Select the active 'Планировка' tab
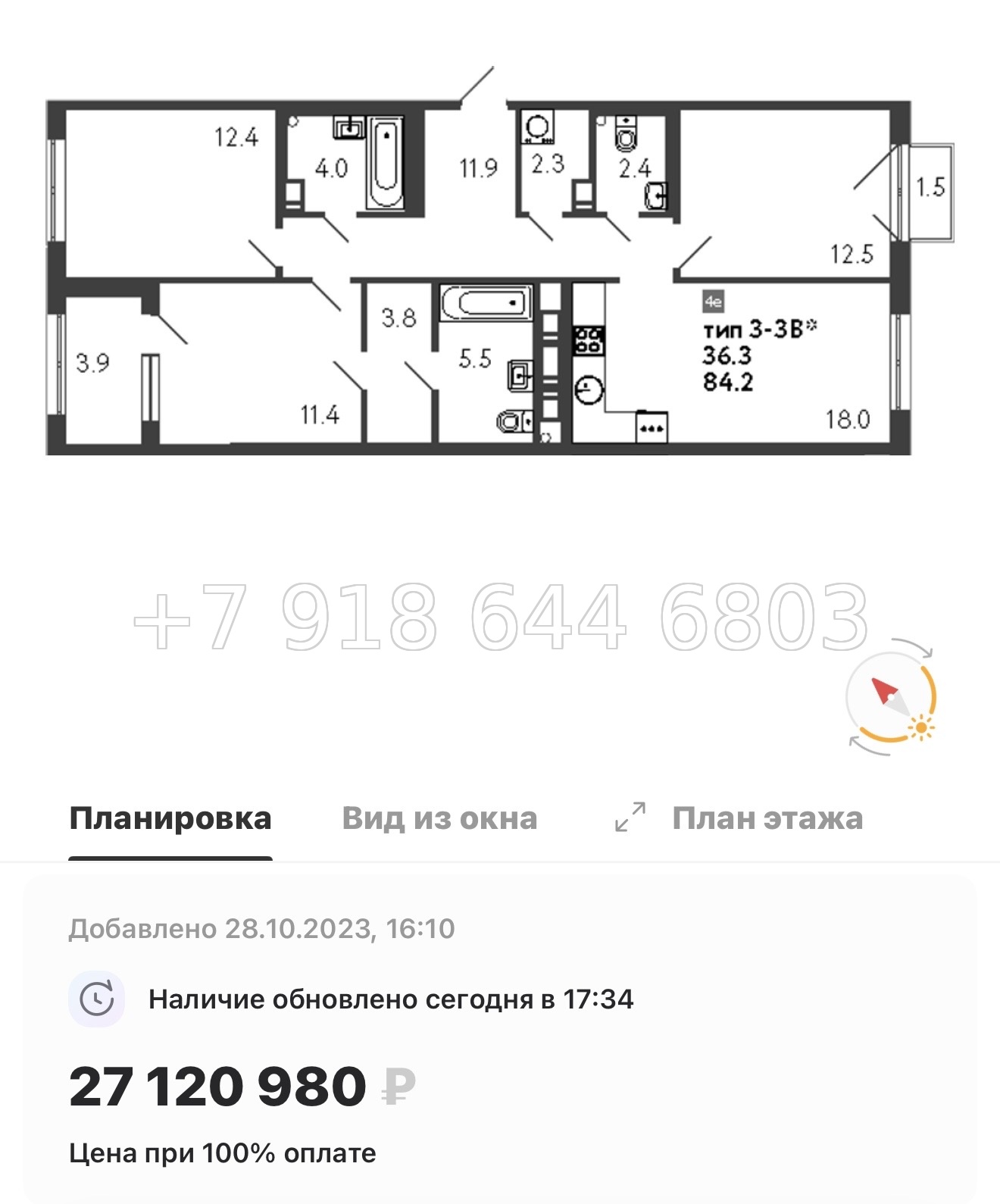Screen dimensions: 1000x1204 pos(170,818)
